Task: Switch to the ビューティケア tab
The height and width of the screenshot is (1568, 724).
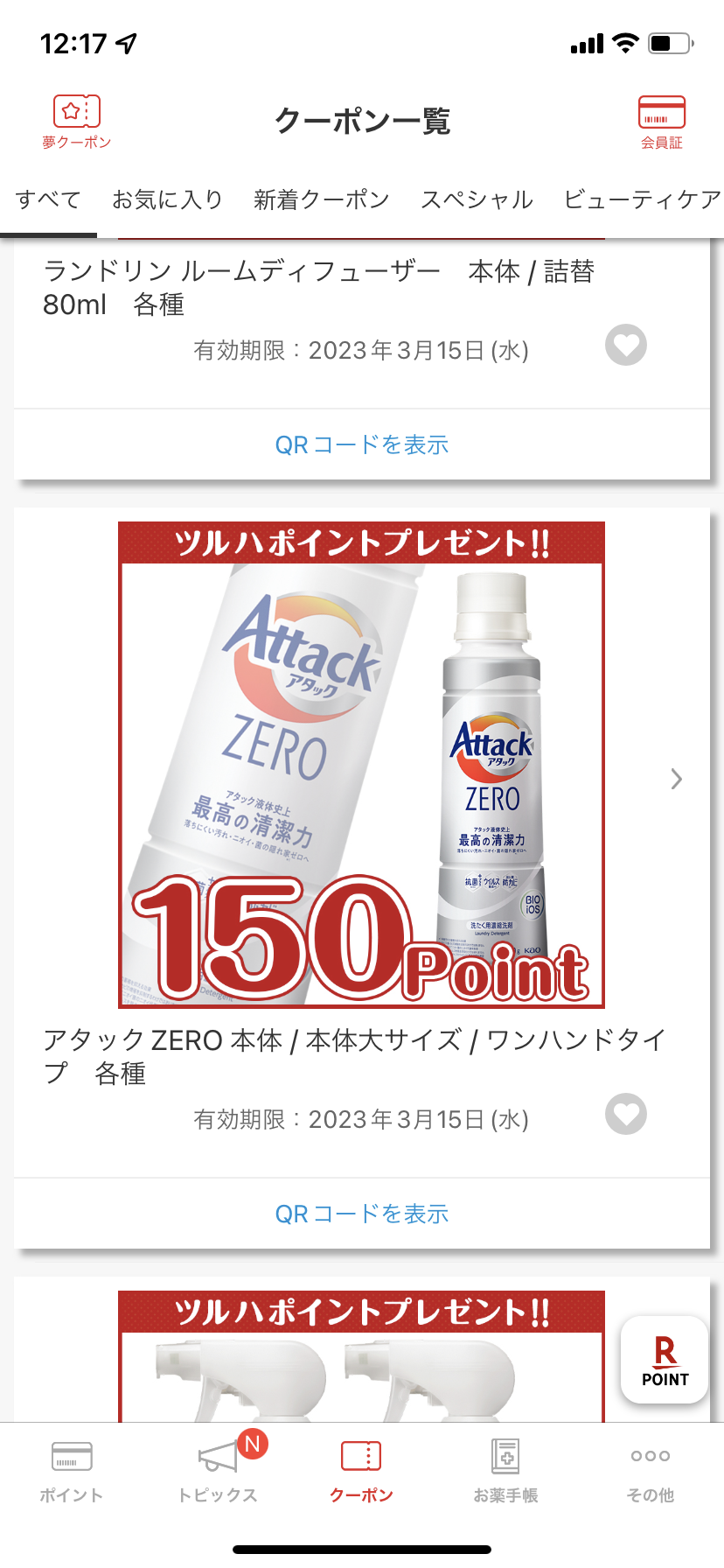Action: pos(642,200)
